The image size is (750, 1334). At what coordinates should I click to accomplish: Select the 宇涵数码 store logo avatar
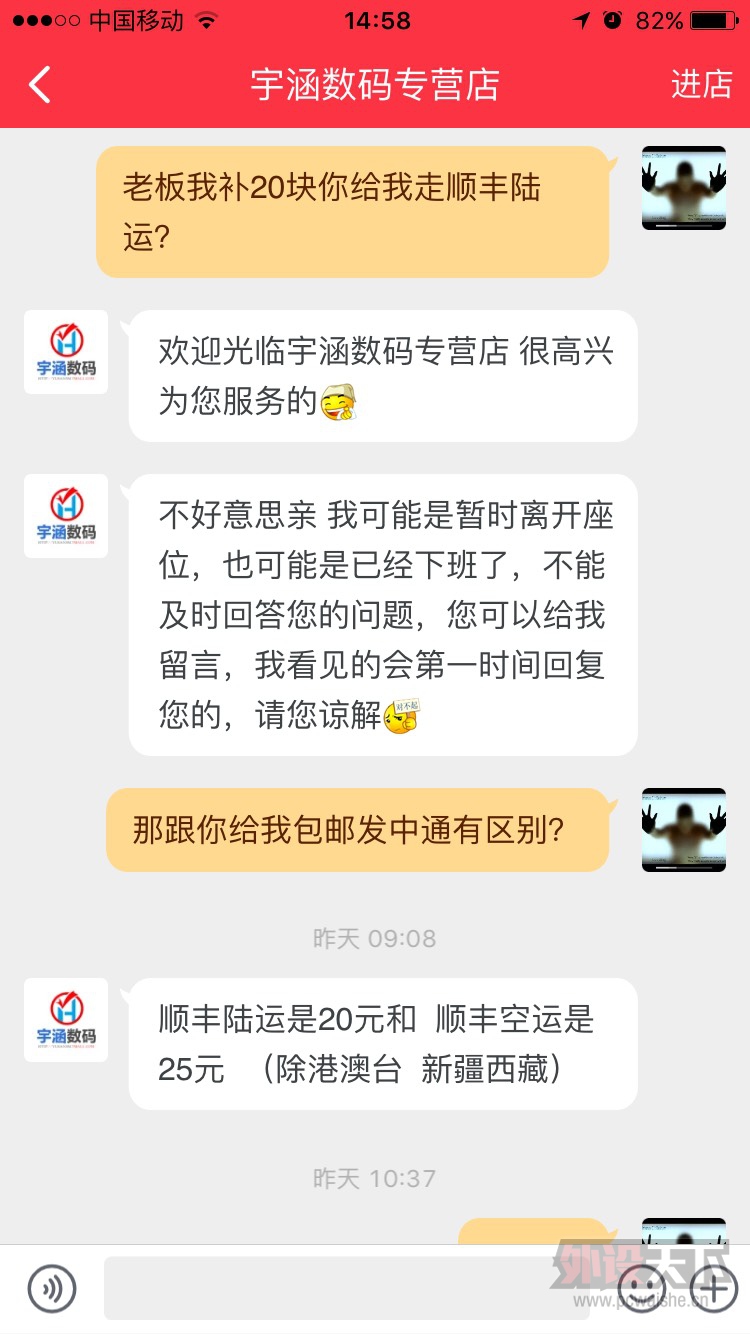tap(65, 352)
